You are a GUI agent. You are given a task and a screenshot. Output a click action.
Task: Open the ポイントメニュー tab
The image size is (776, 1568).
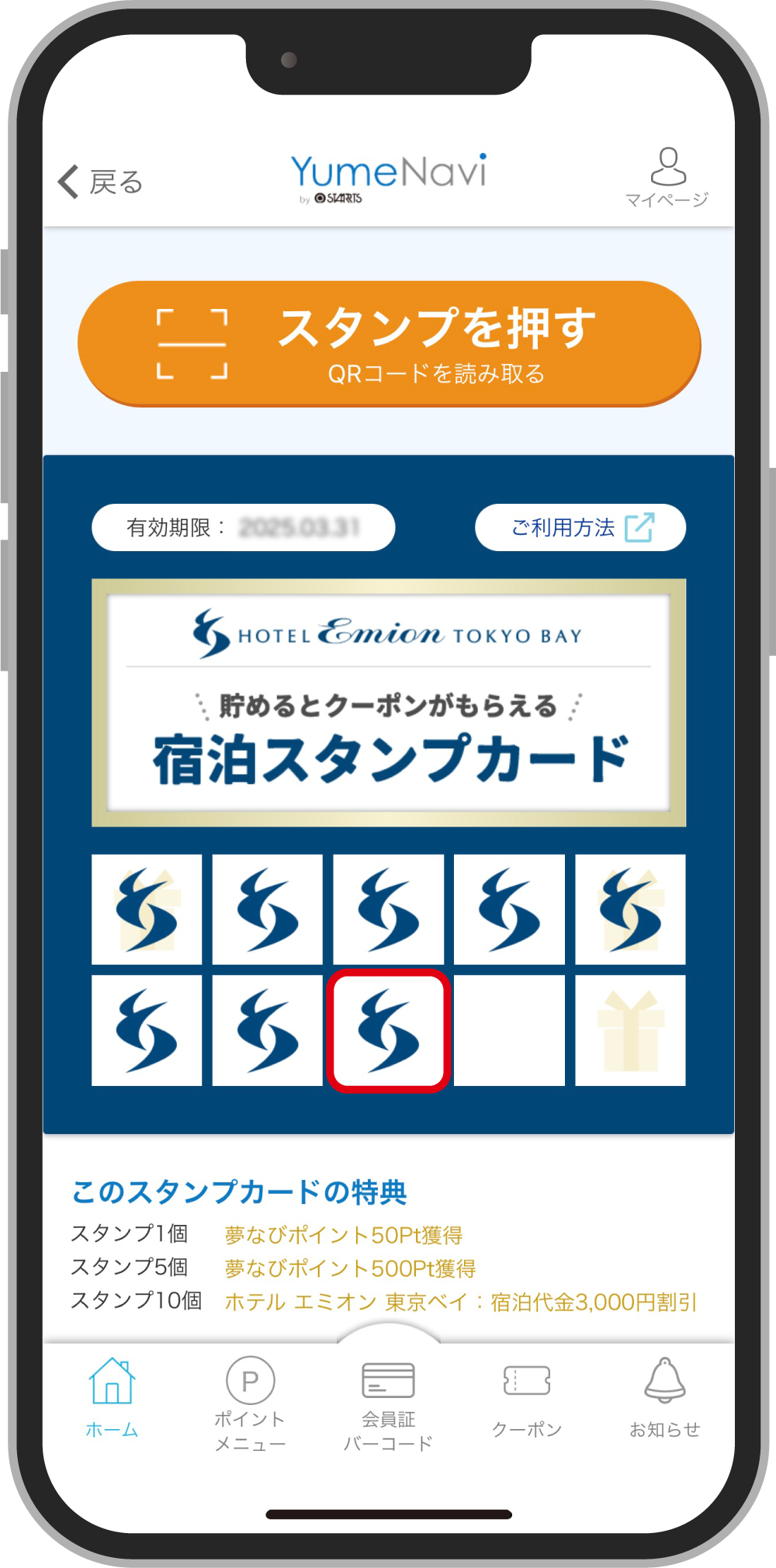(x=250, y=1403)
